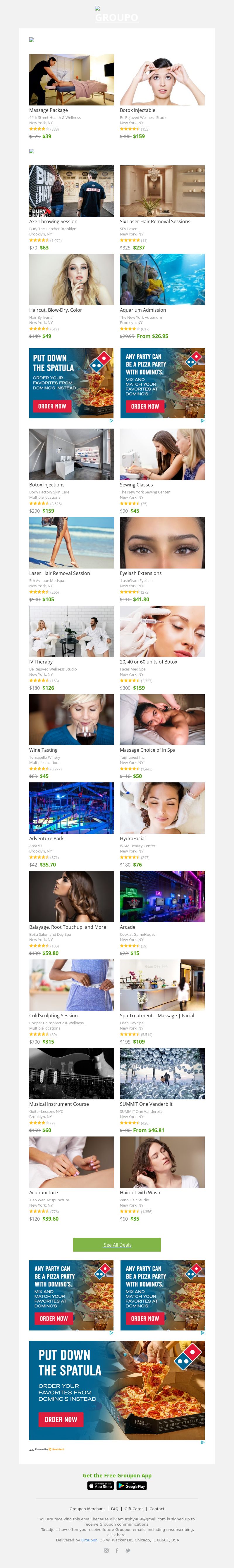Screen dimensions: 234x1568
Task: Open the HydraFacial deal
Action: coord(162,808)
